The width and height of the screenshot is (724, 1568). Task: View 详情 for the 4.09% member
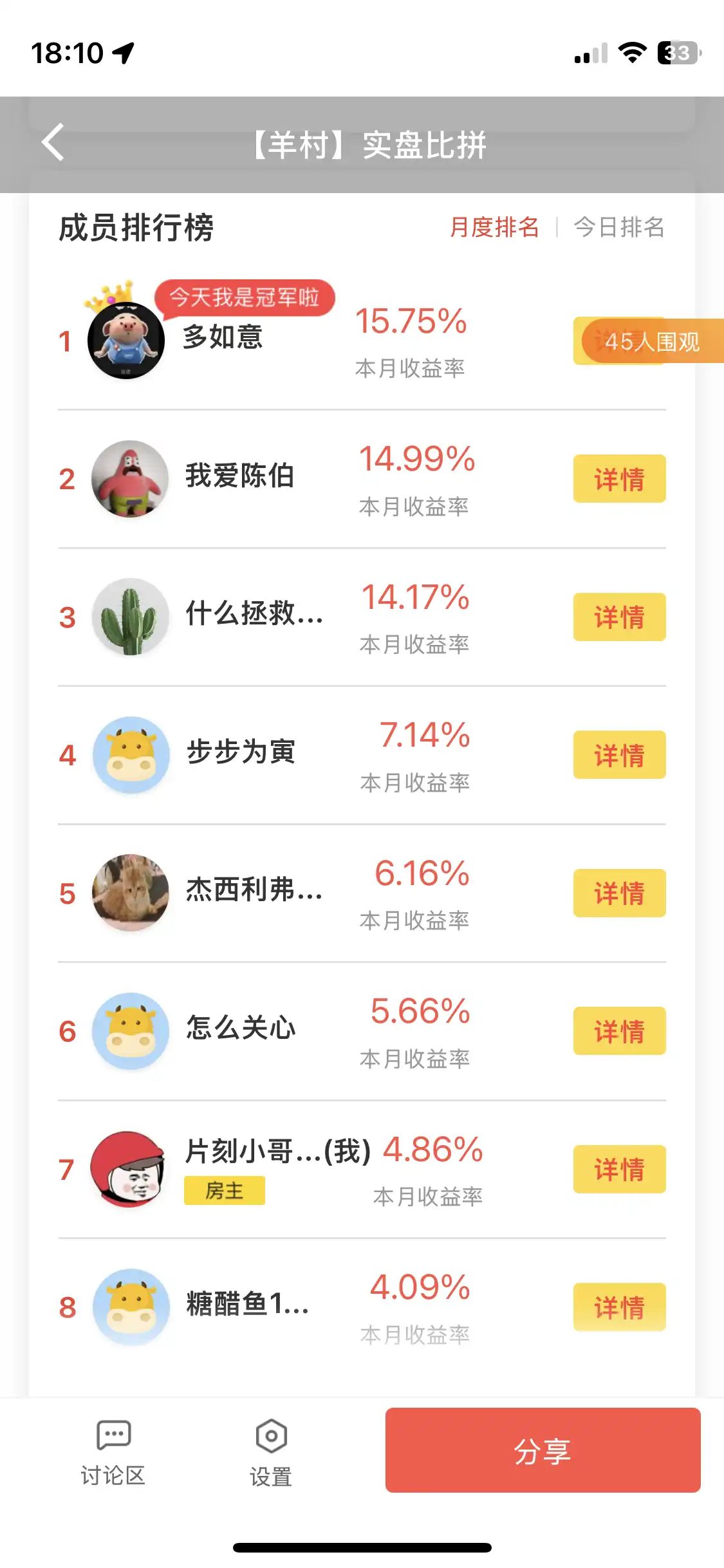(x=619, y=1307)
